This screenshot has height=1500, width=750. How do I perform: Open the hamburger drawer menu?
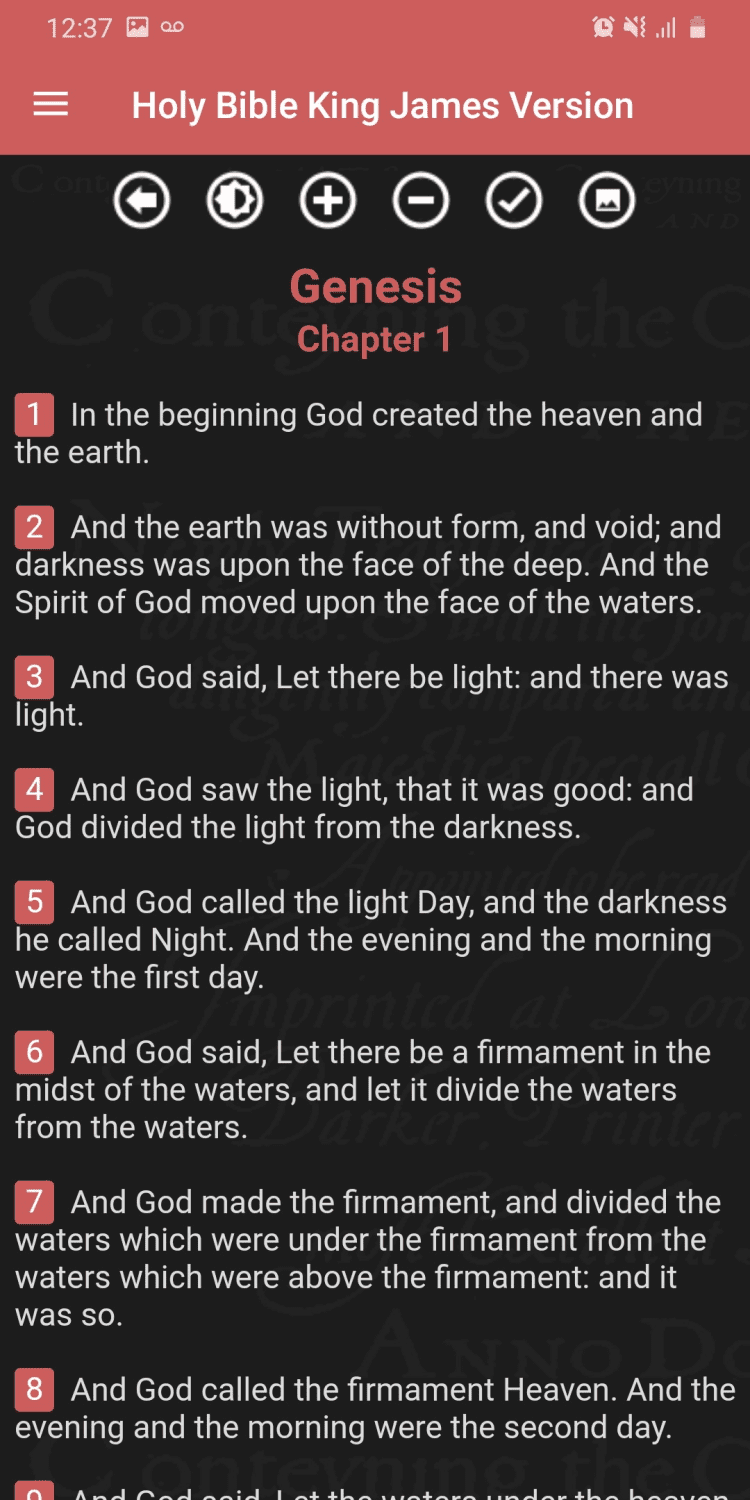tap(51, 105)
